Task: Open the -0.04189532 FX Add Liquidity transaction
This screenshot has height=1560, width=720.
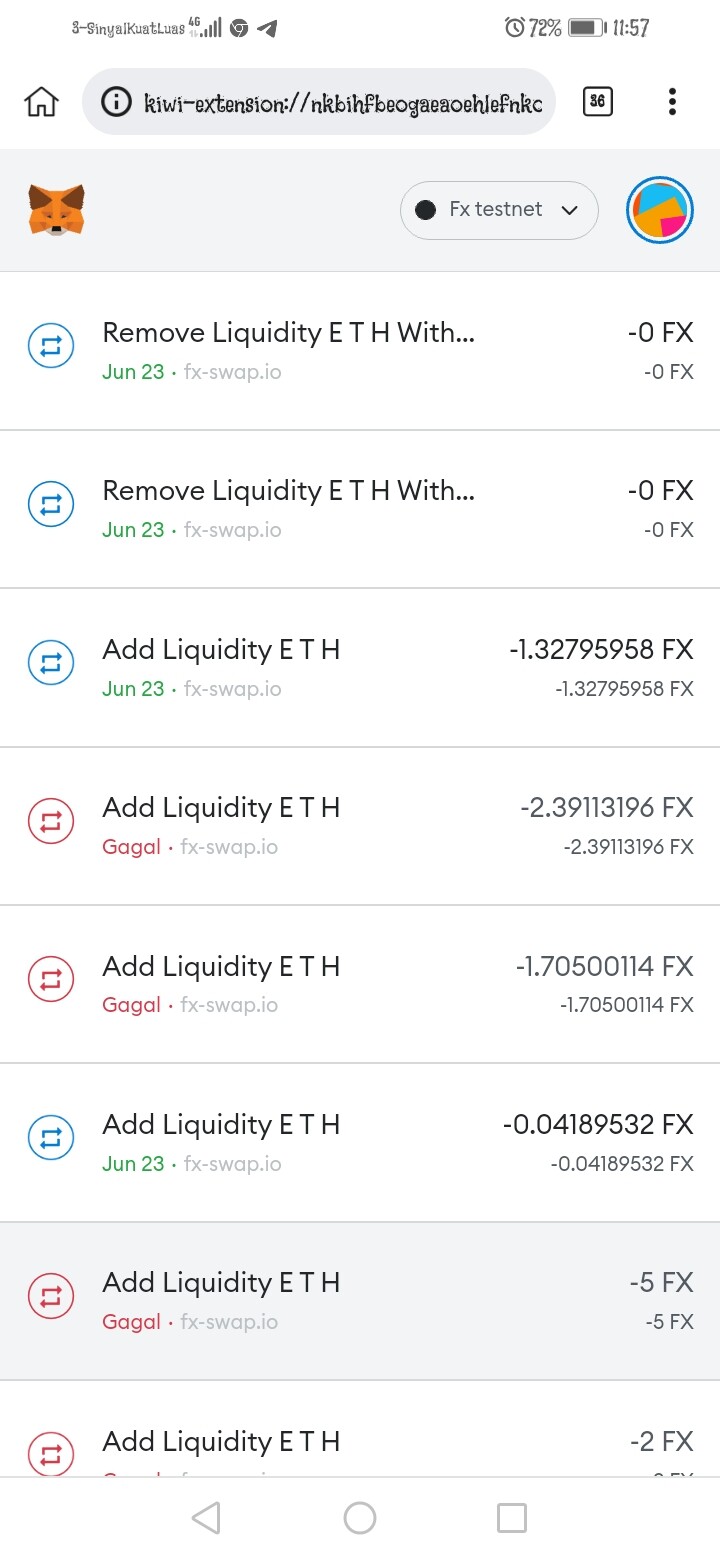Action: pyautogui.click(x=360, y=1143)
